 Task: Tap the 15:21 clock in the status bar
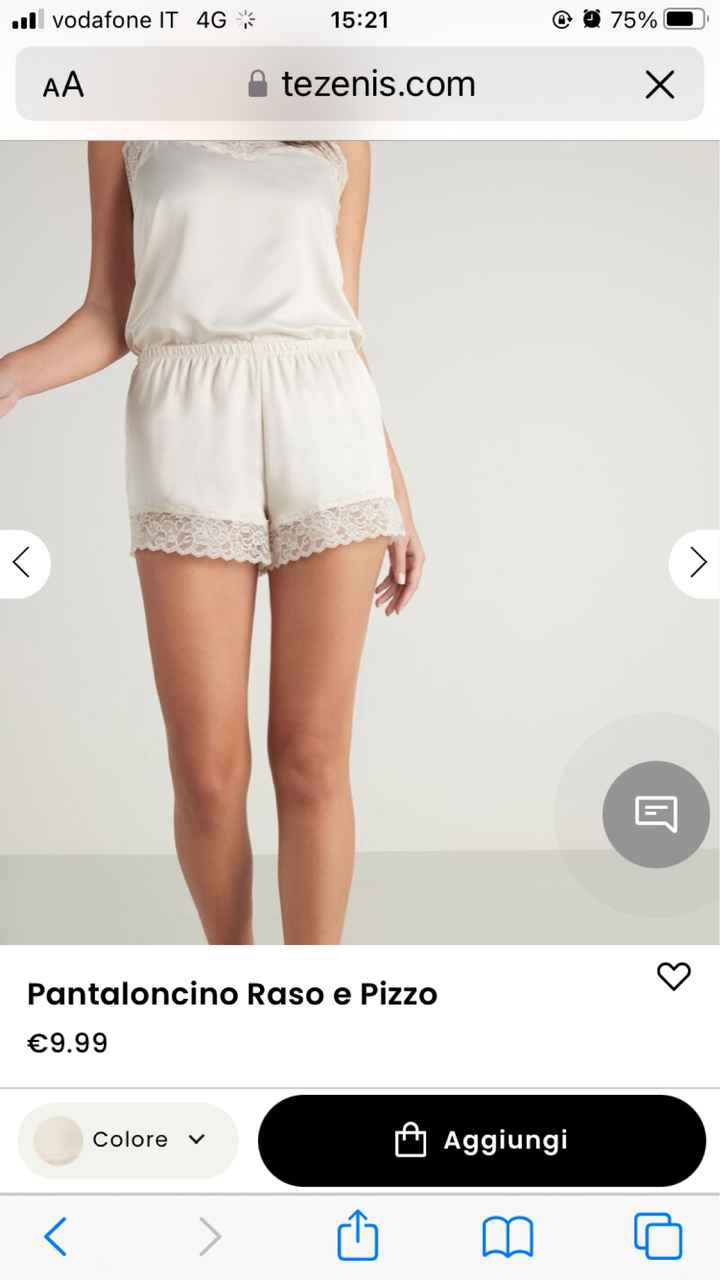click(x=360, y=20)
